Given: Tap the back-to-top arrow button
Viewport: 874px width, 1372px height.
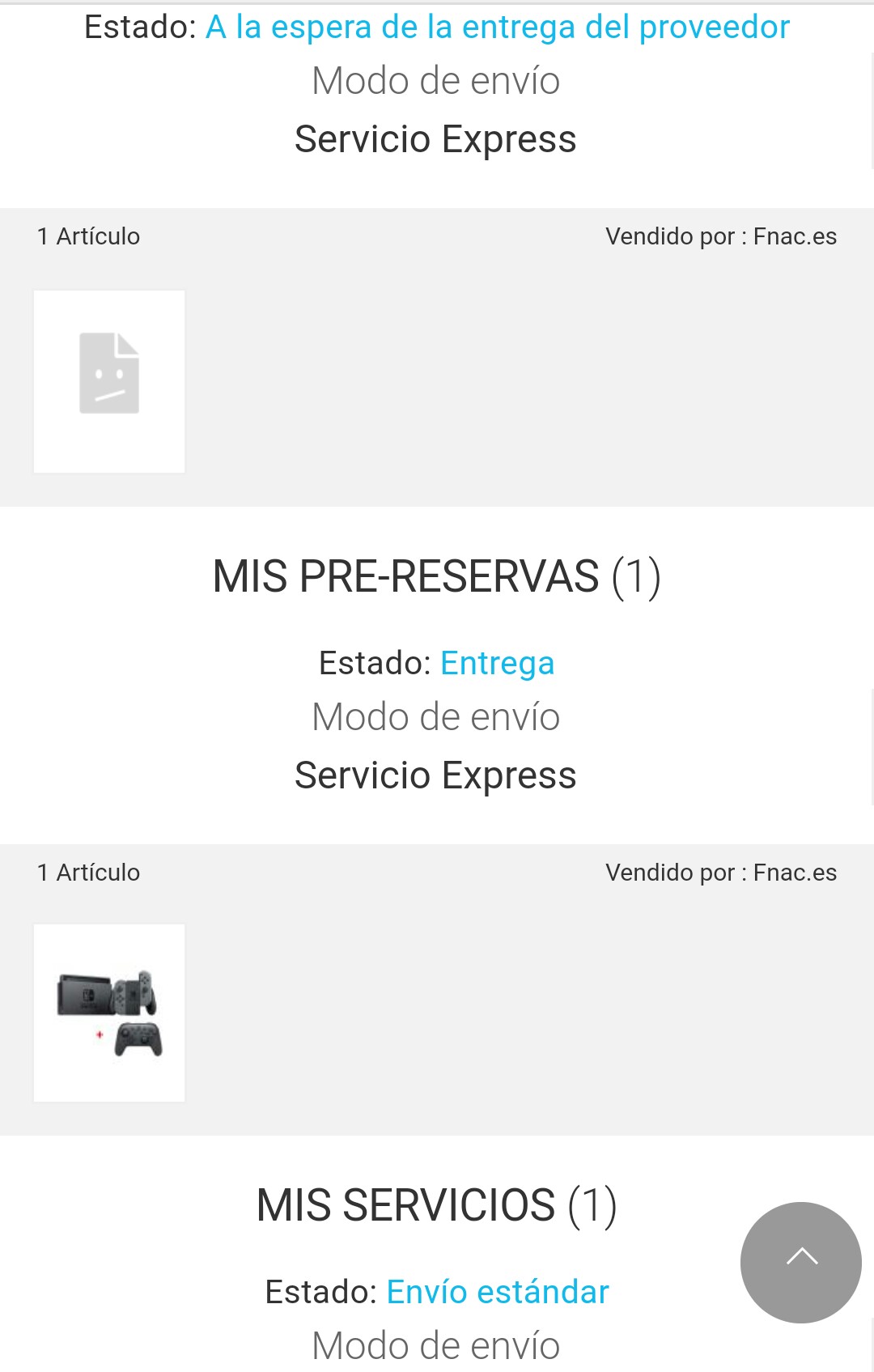Looking at the screenshot, I should pos(800,1262).
